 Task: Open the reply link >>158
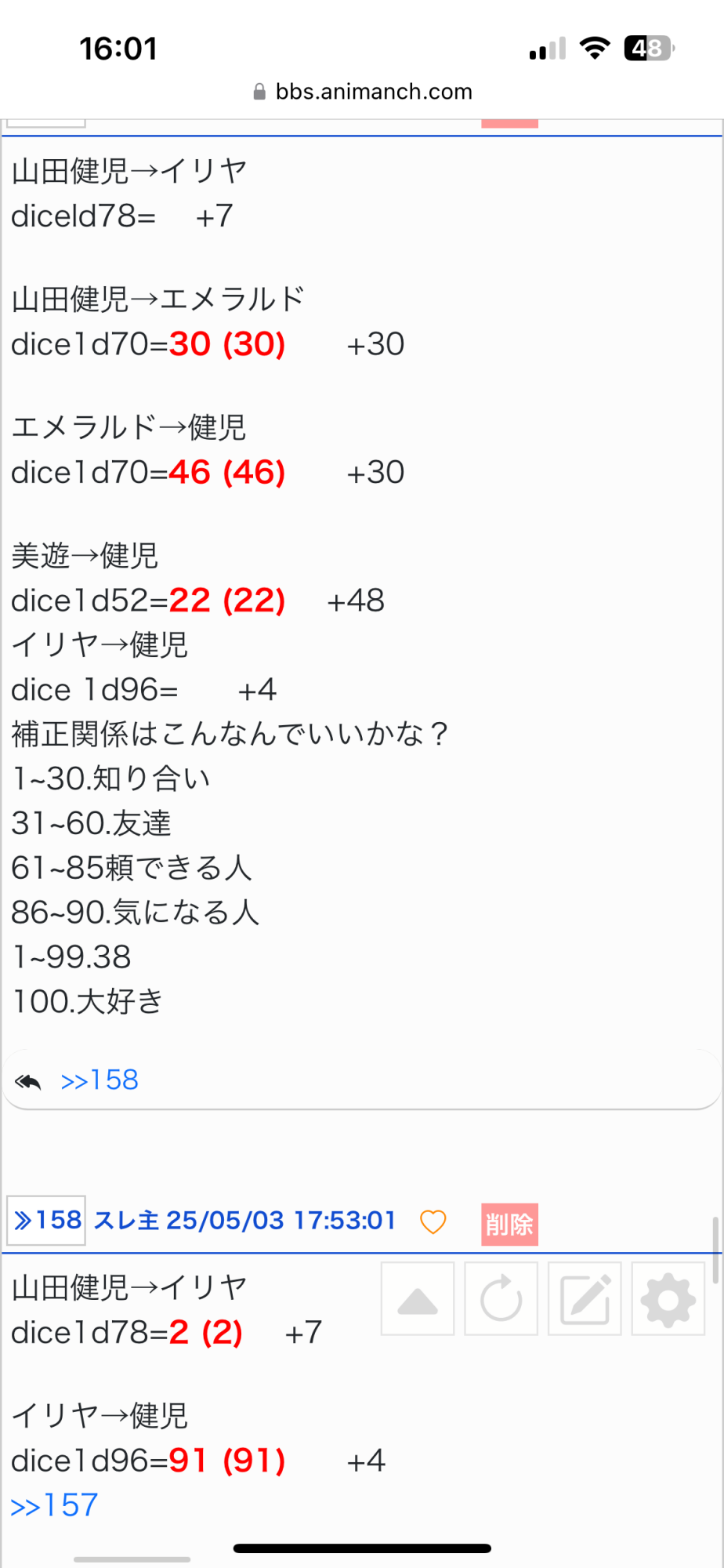(x=100, y=1080)
